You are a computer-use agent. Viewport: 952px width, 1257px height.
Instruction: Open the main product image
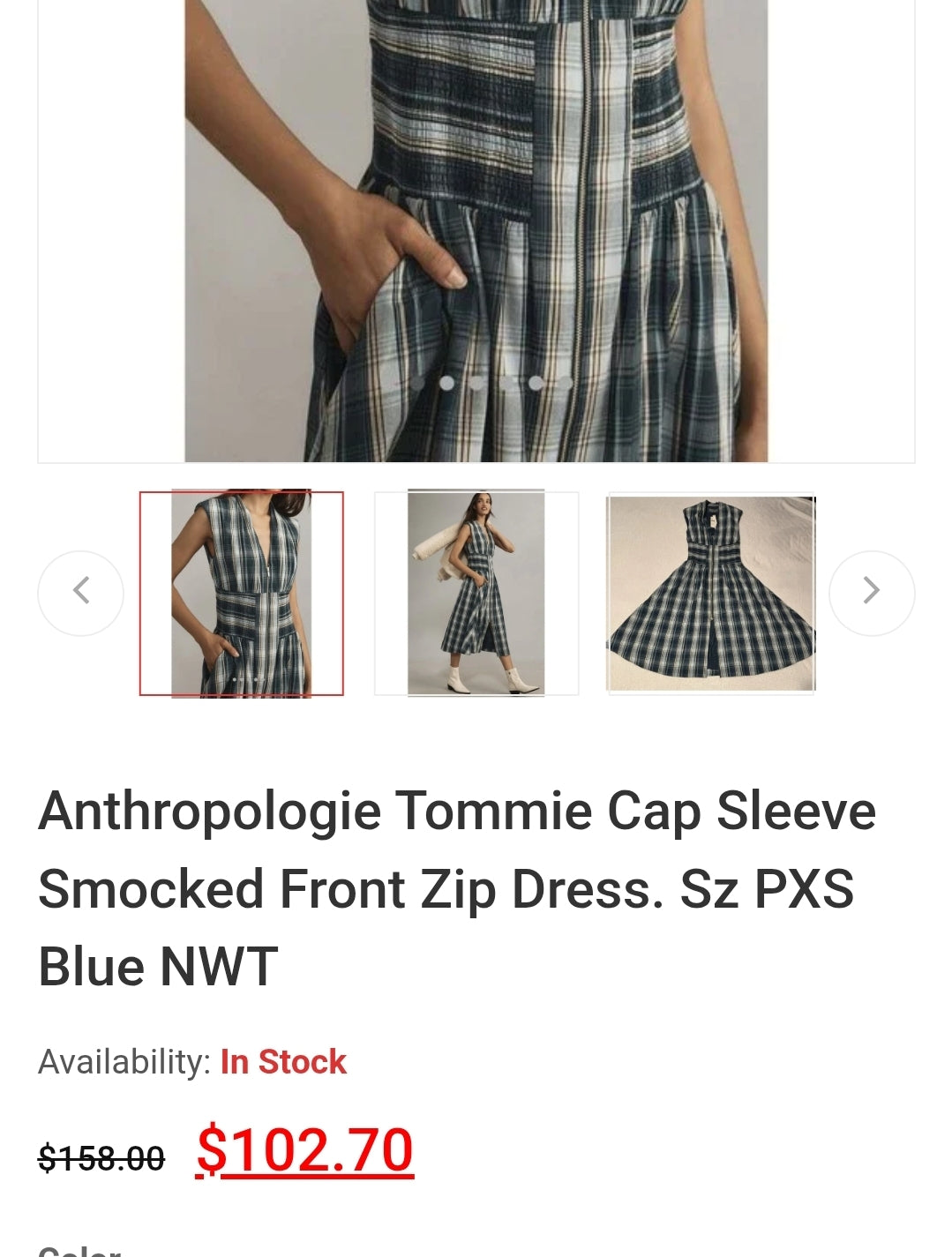point(476,229)
